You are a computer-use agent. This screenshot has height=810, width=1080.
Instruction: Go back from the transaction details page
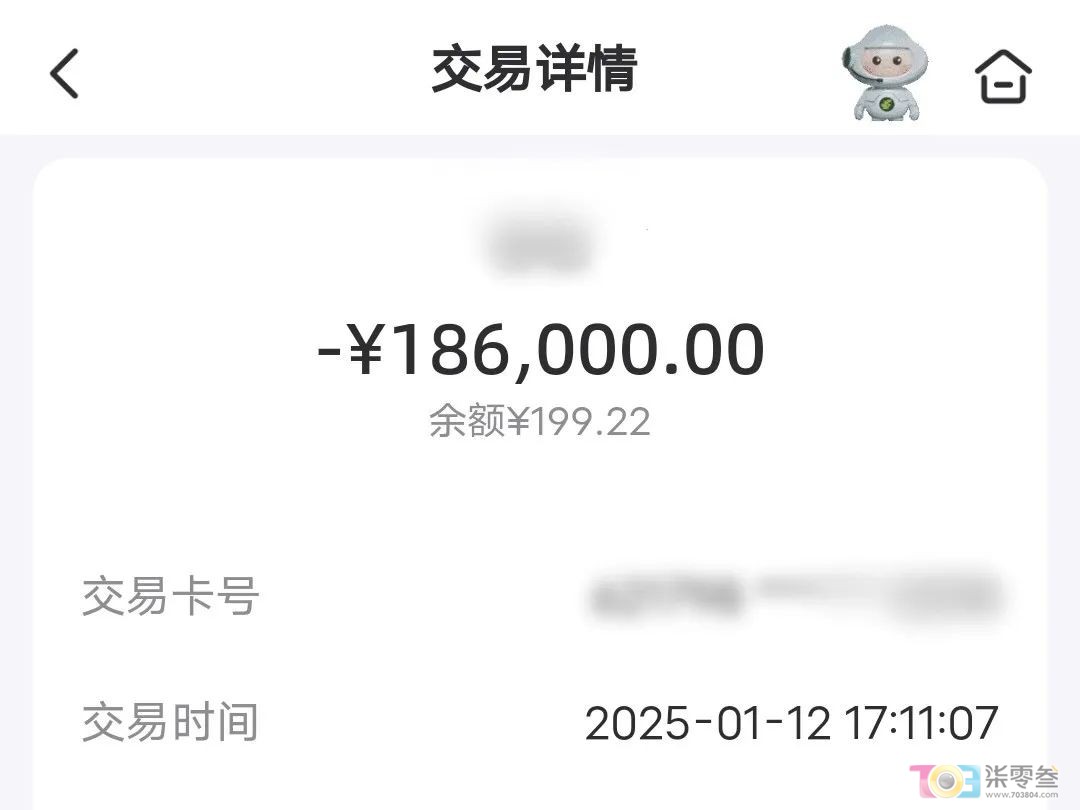[x=64, y=73]
